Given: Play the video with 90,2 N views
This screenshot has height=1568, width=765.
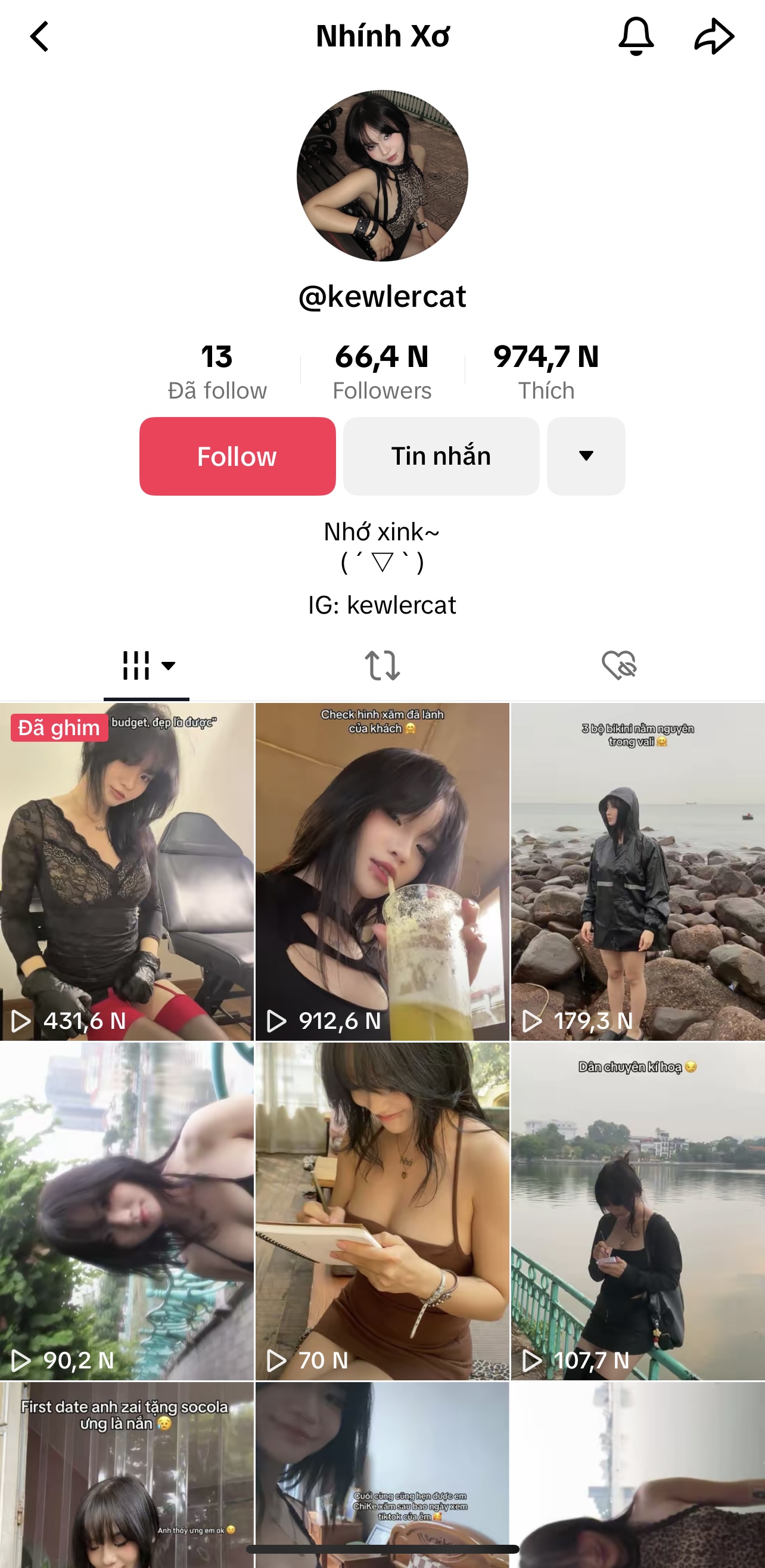Looking at the screenshot, I should [126, 1211].
